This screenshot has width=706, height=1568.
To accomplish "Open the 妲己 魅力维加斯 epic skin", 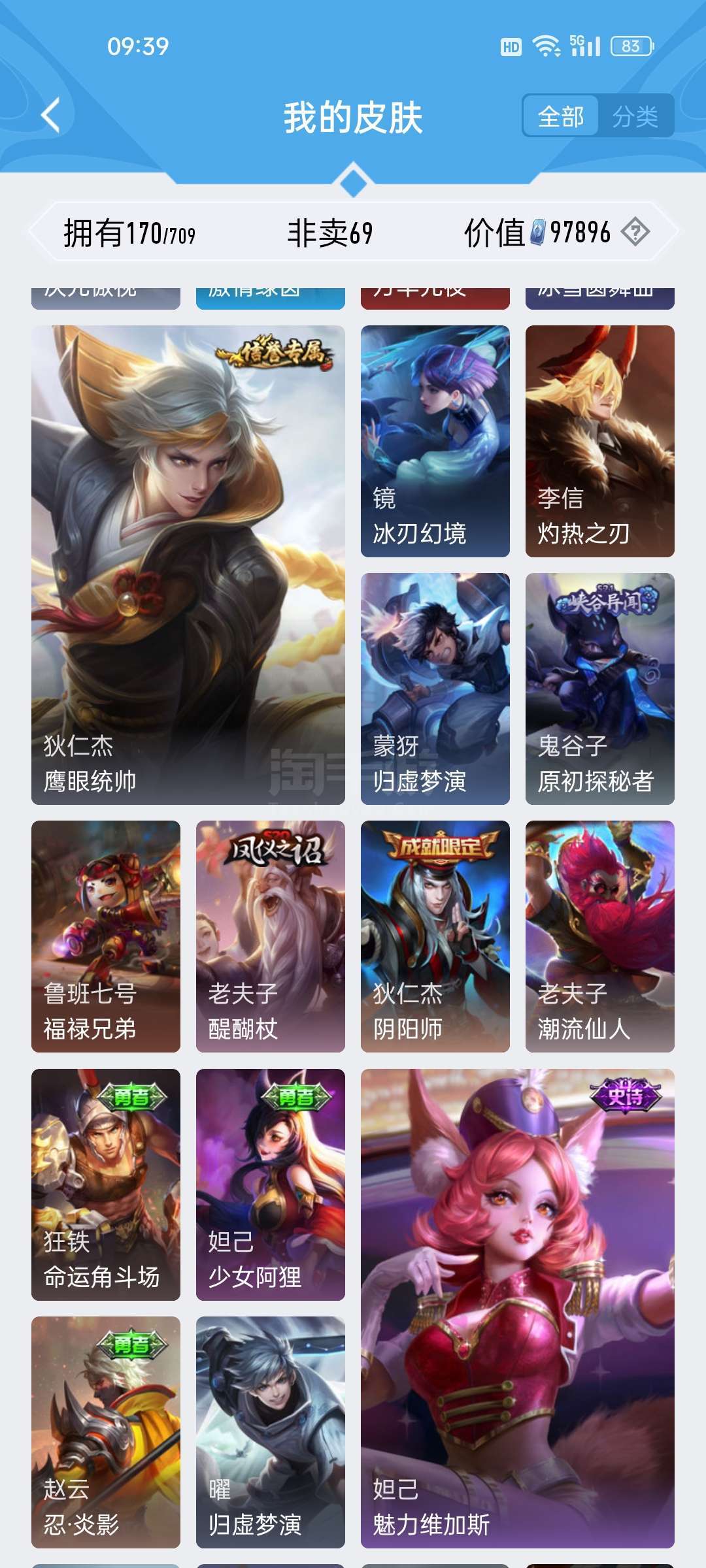I will (518, 1309).
